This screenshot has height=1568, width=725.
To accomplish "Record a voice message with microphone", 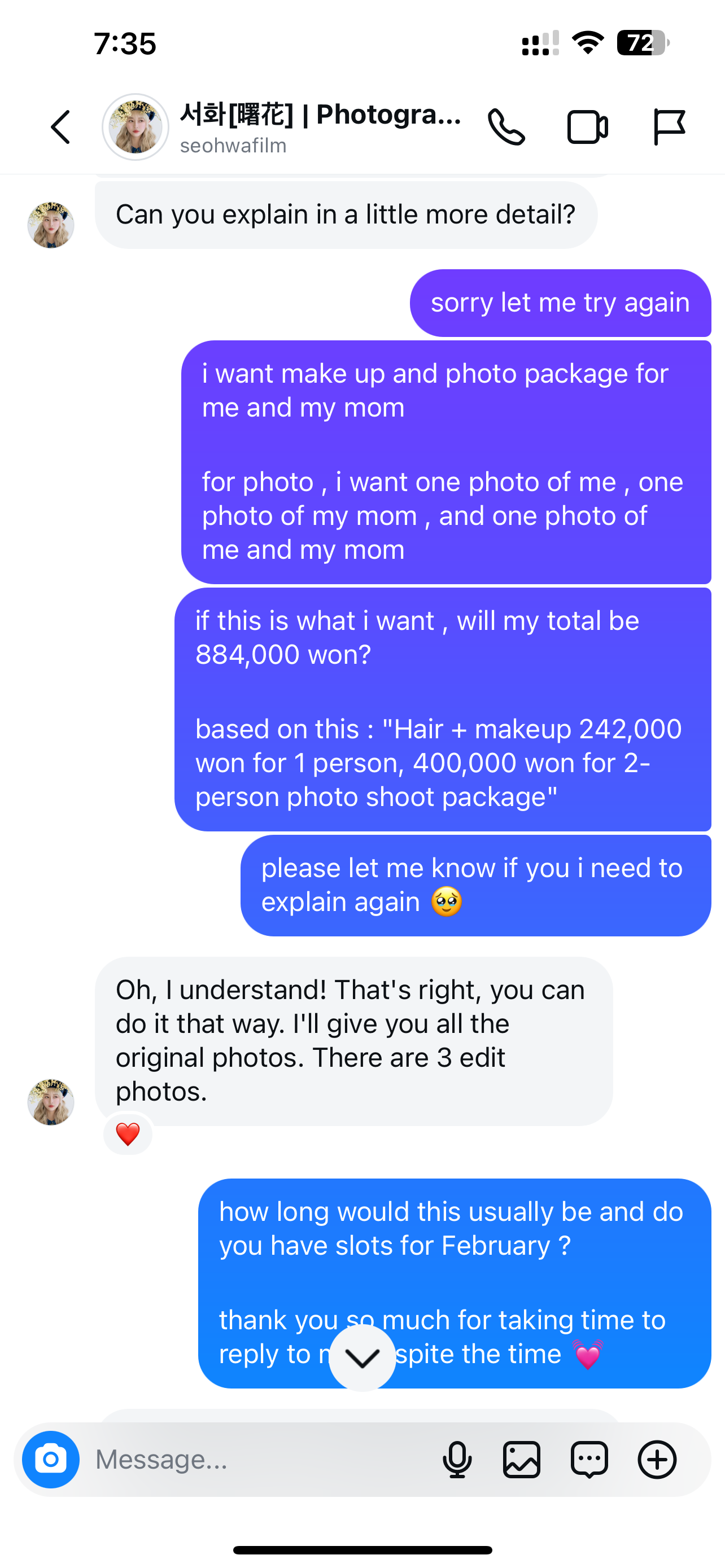I will 457,1459.
